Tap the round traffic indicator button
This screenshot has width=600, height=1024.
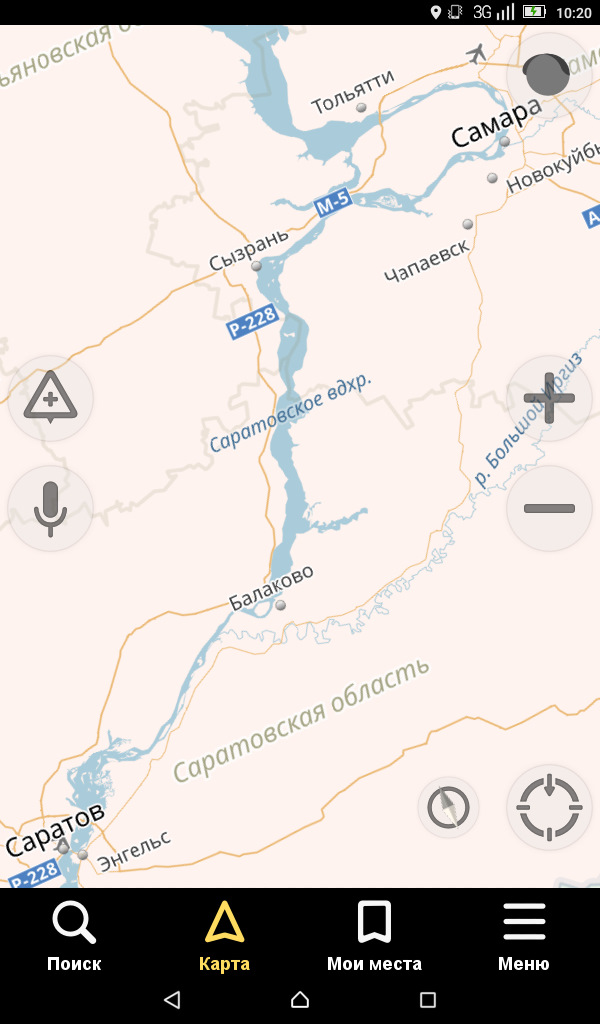(x=548, y=75)
